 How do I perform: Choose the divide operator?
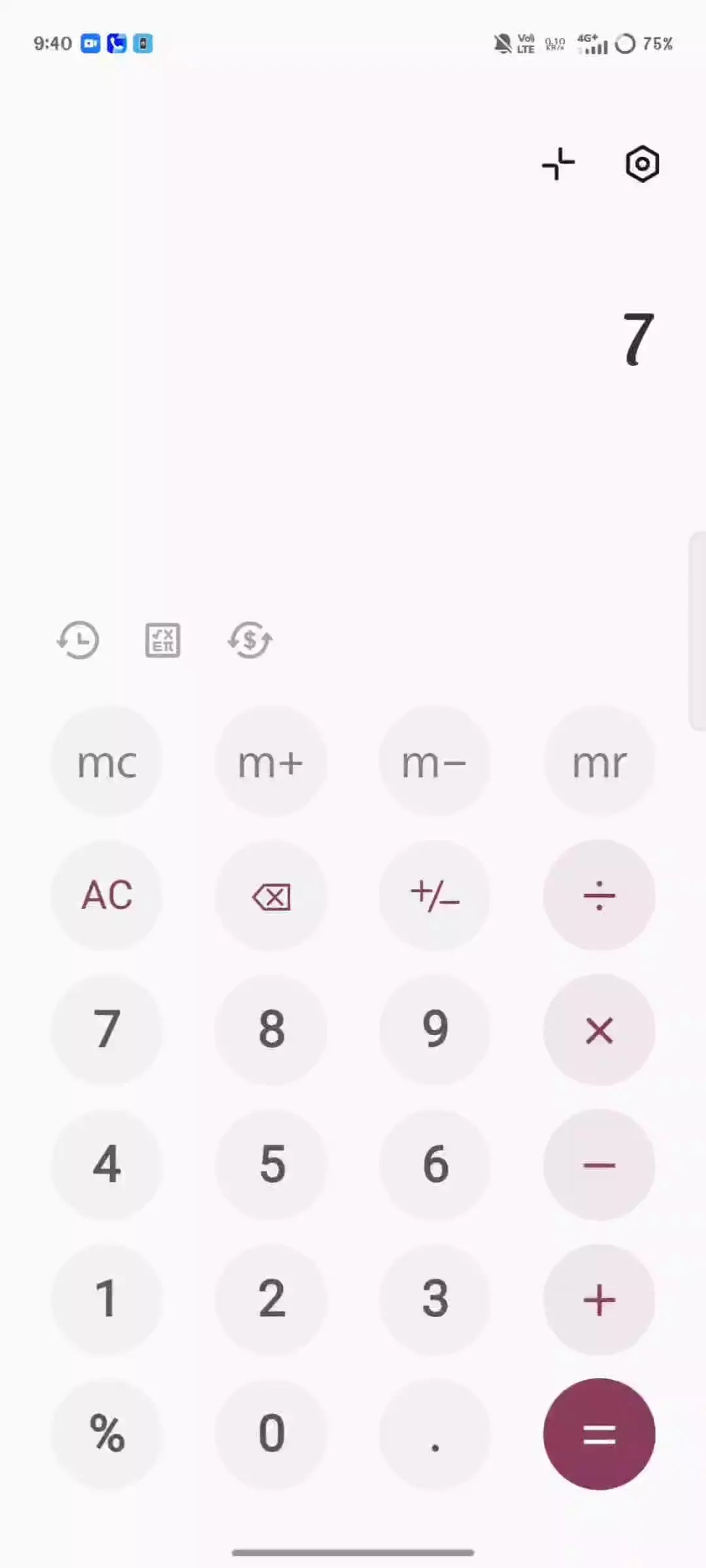coord(599,895)
